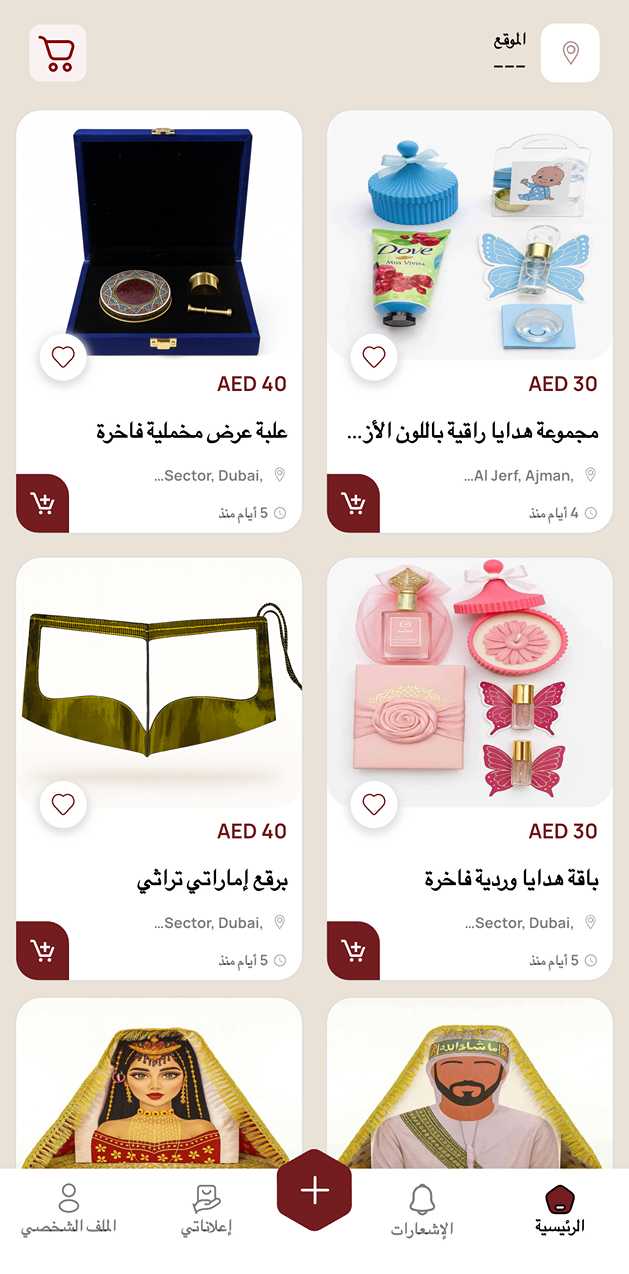Image resolution: width=629 pixels, height=1274 pixels.
Task: Favorite the برقع إماراتي تراثي listing
Action: coord(63,804)
